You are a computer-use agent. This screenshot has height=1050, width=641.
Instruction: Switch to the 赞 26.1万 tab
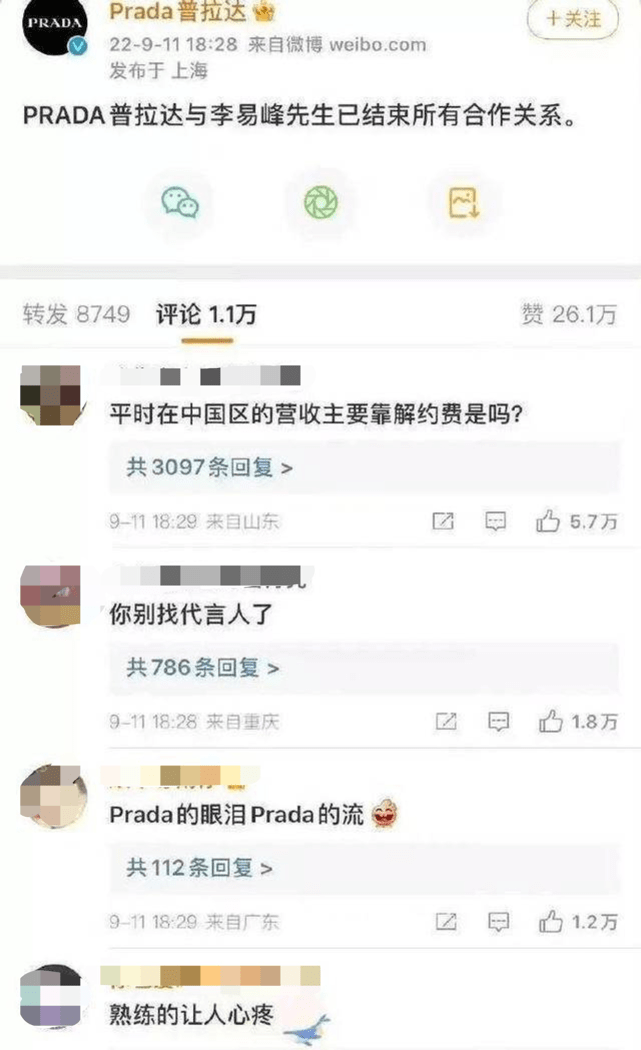[568, 314]
